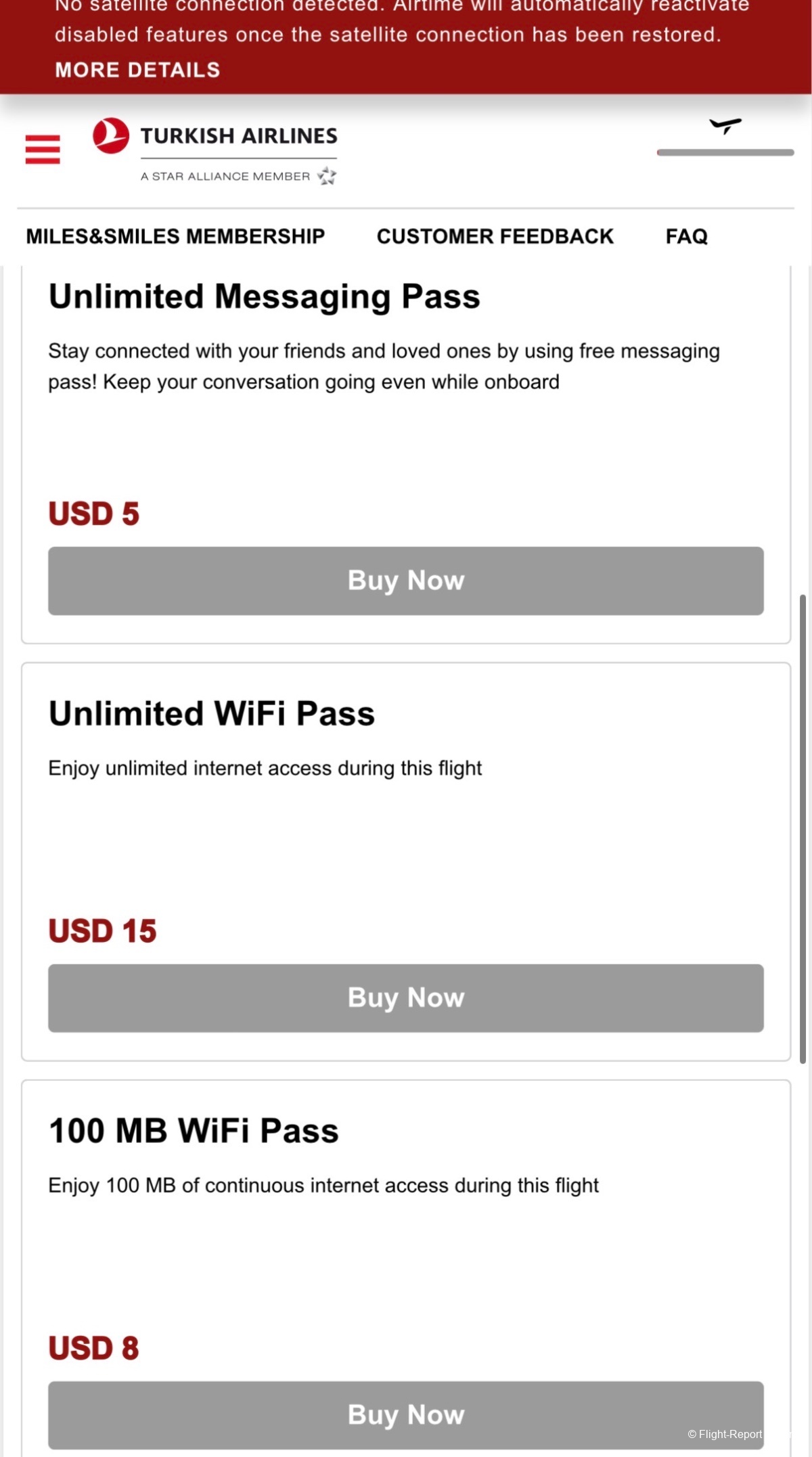Buy the 100 MB WiFi Pass
This screenshot has width=812, height=1457.
click(405, 1414)
